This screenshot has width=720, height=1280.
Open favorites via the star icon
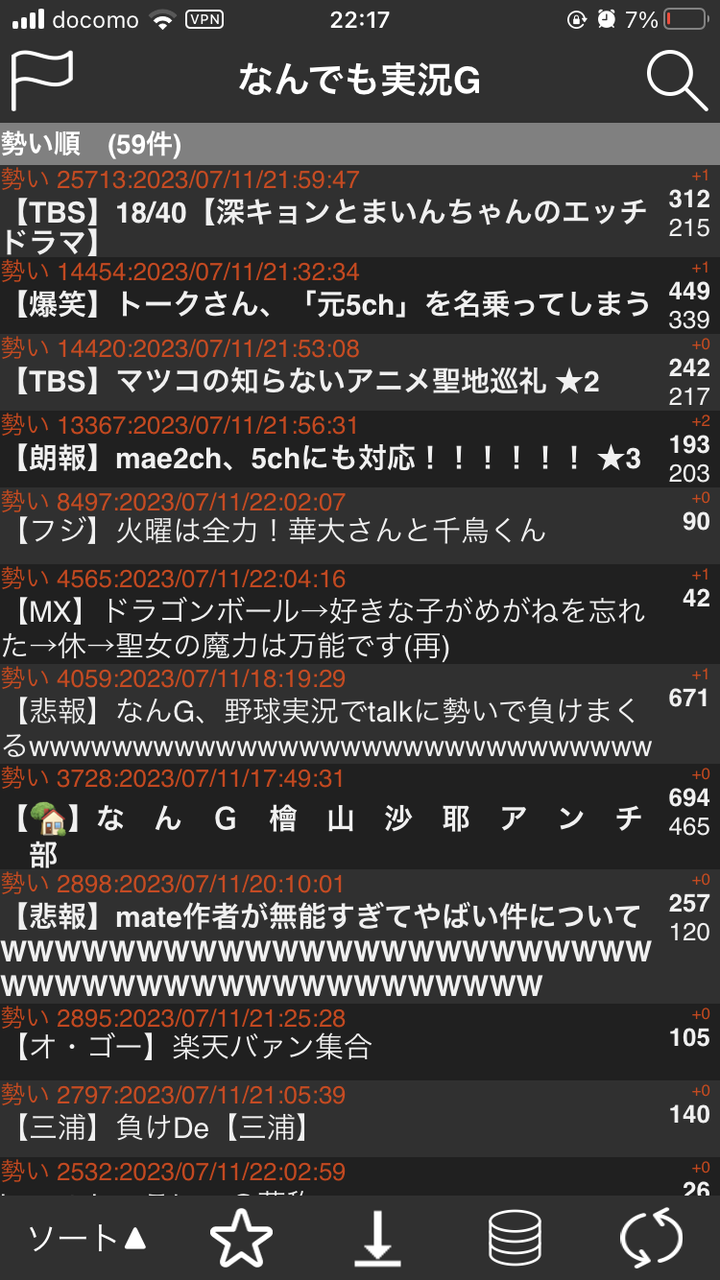click(x=240, y=1237)
